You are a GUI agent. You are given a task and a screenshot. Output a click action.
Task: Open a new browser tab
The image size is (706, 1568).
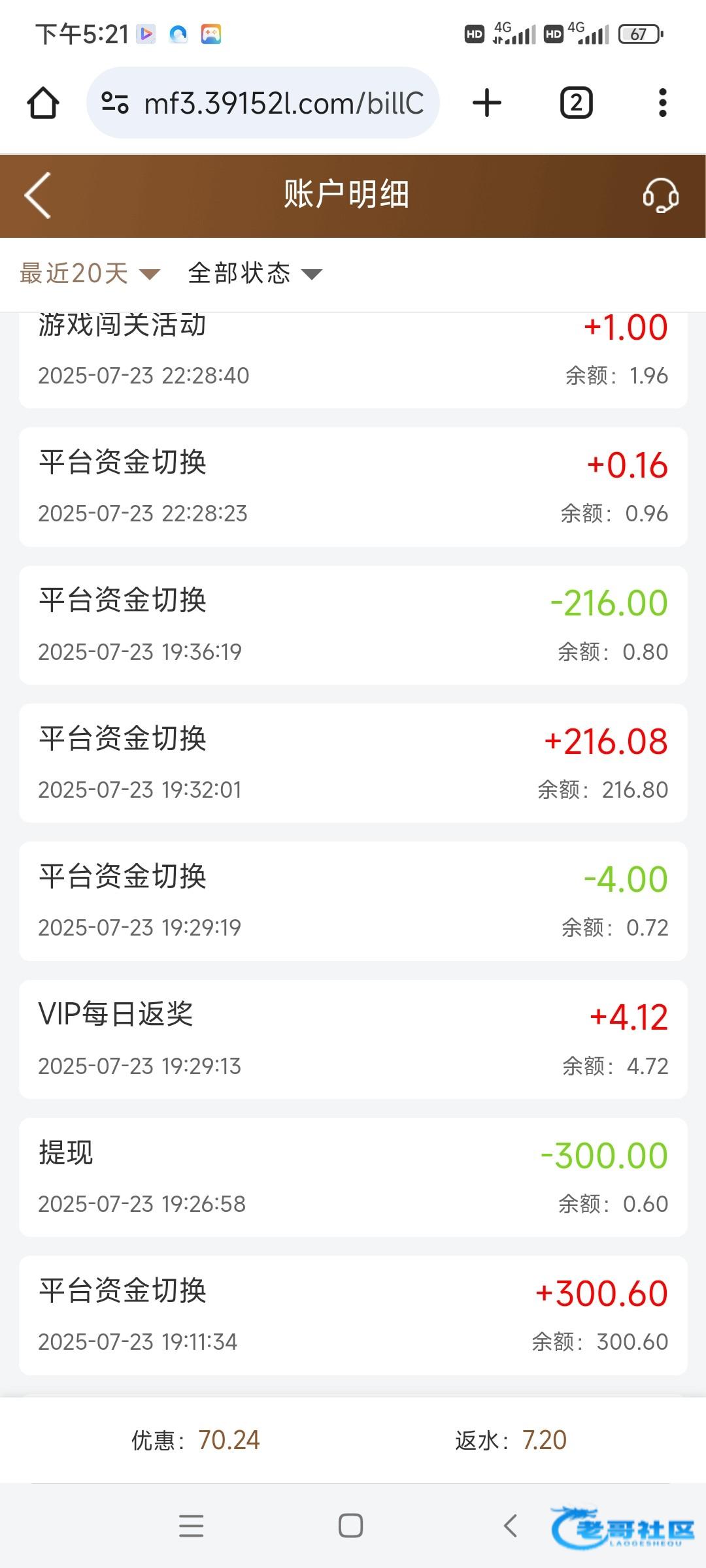pyautogui.click(x=487, y=103)
